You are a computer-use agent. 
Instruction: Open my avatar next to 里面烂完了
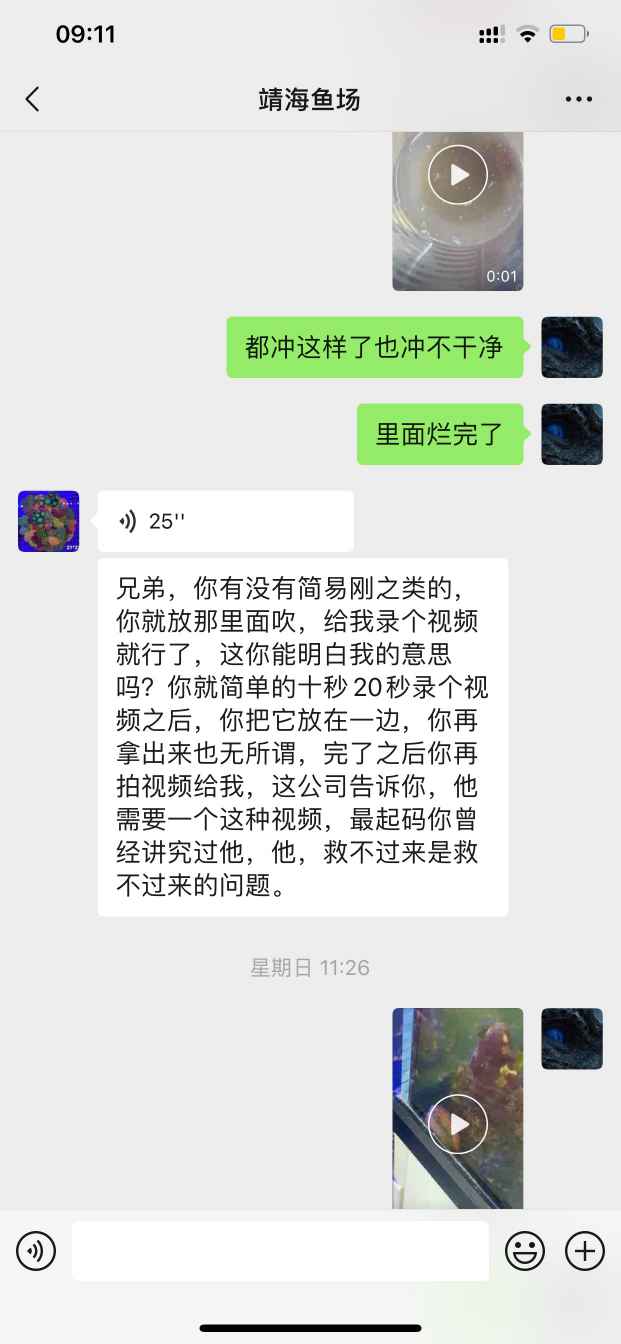tap(572, 434)
